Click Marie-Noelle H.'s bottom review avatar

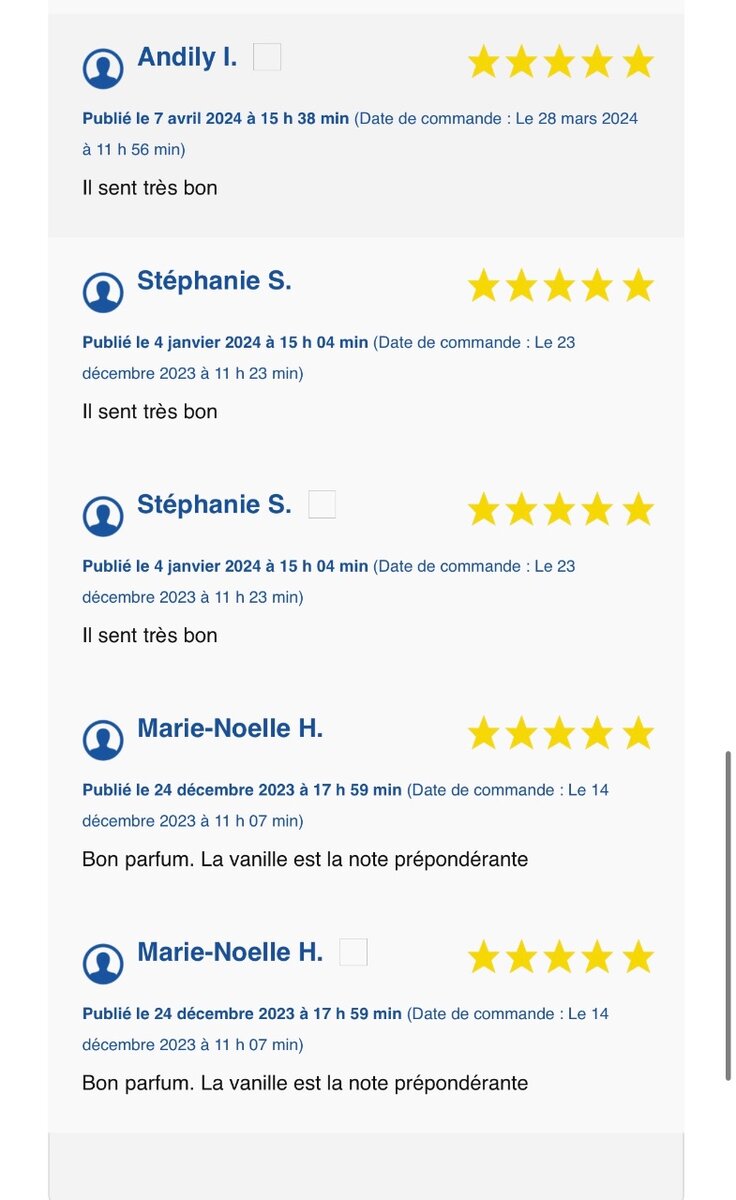[100, 958]
